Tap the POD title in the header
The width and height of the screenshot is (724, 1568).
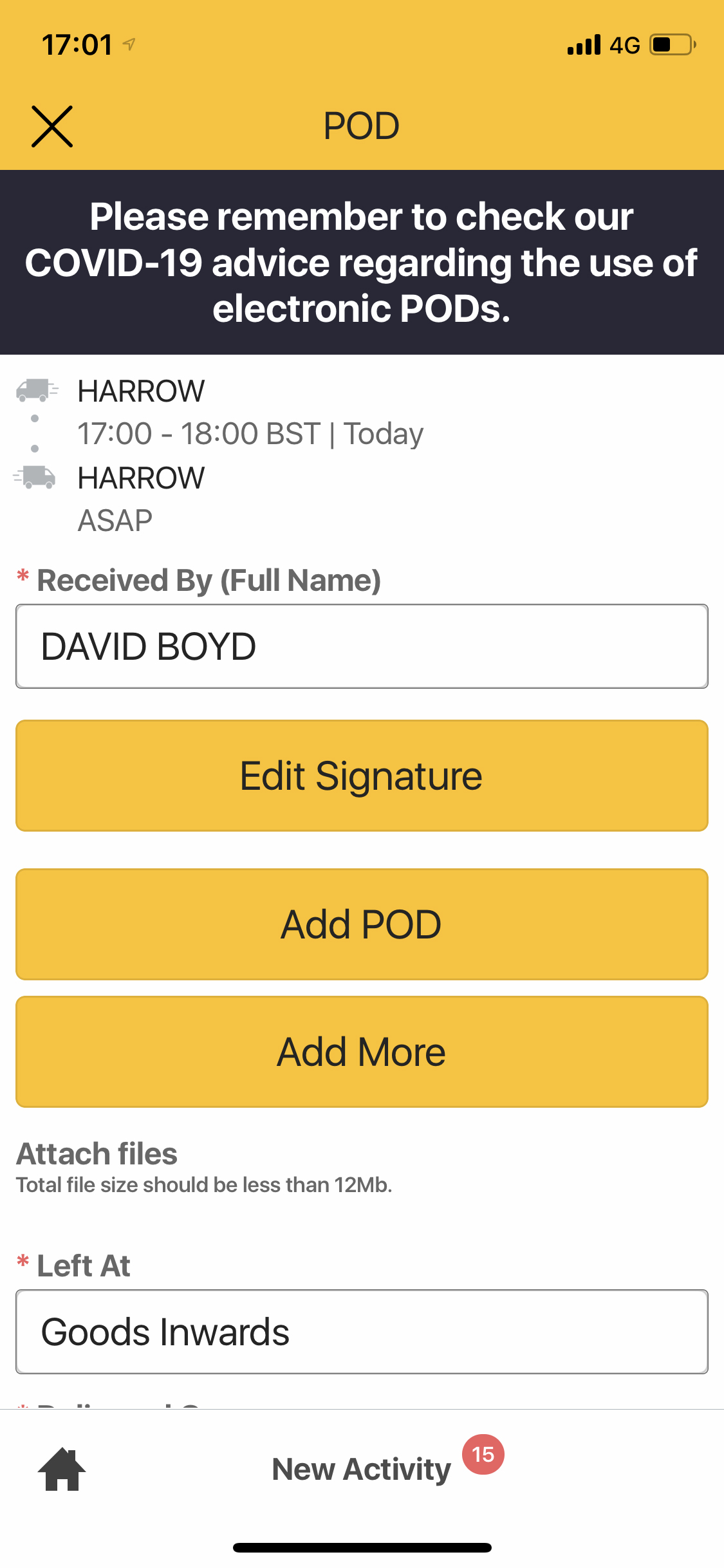coord(362,125)
